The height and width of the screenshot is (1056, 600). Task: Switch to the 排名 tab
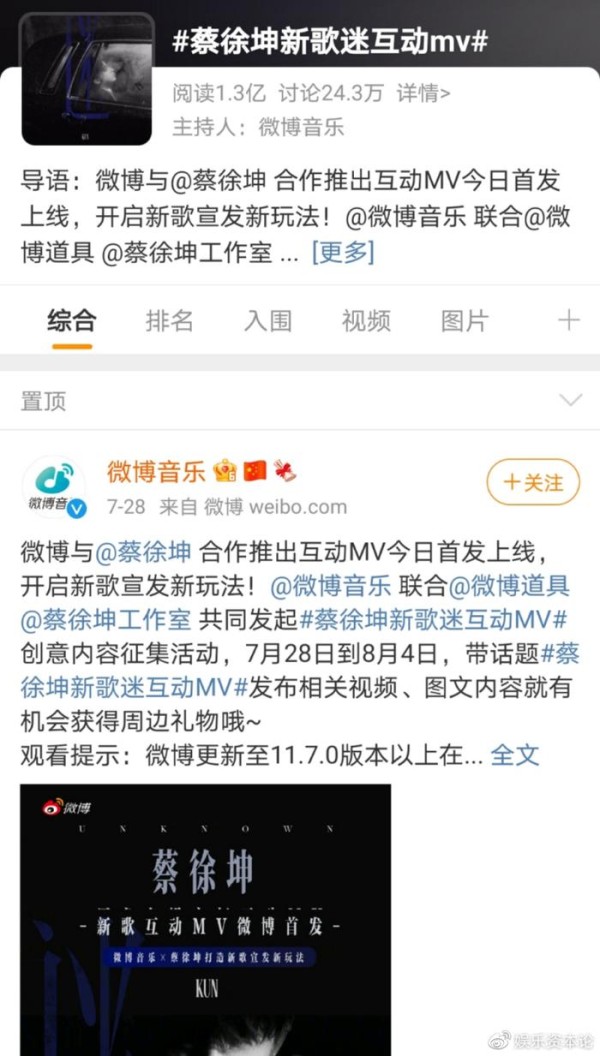coord(169,321)
